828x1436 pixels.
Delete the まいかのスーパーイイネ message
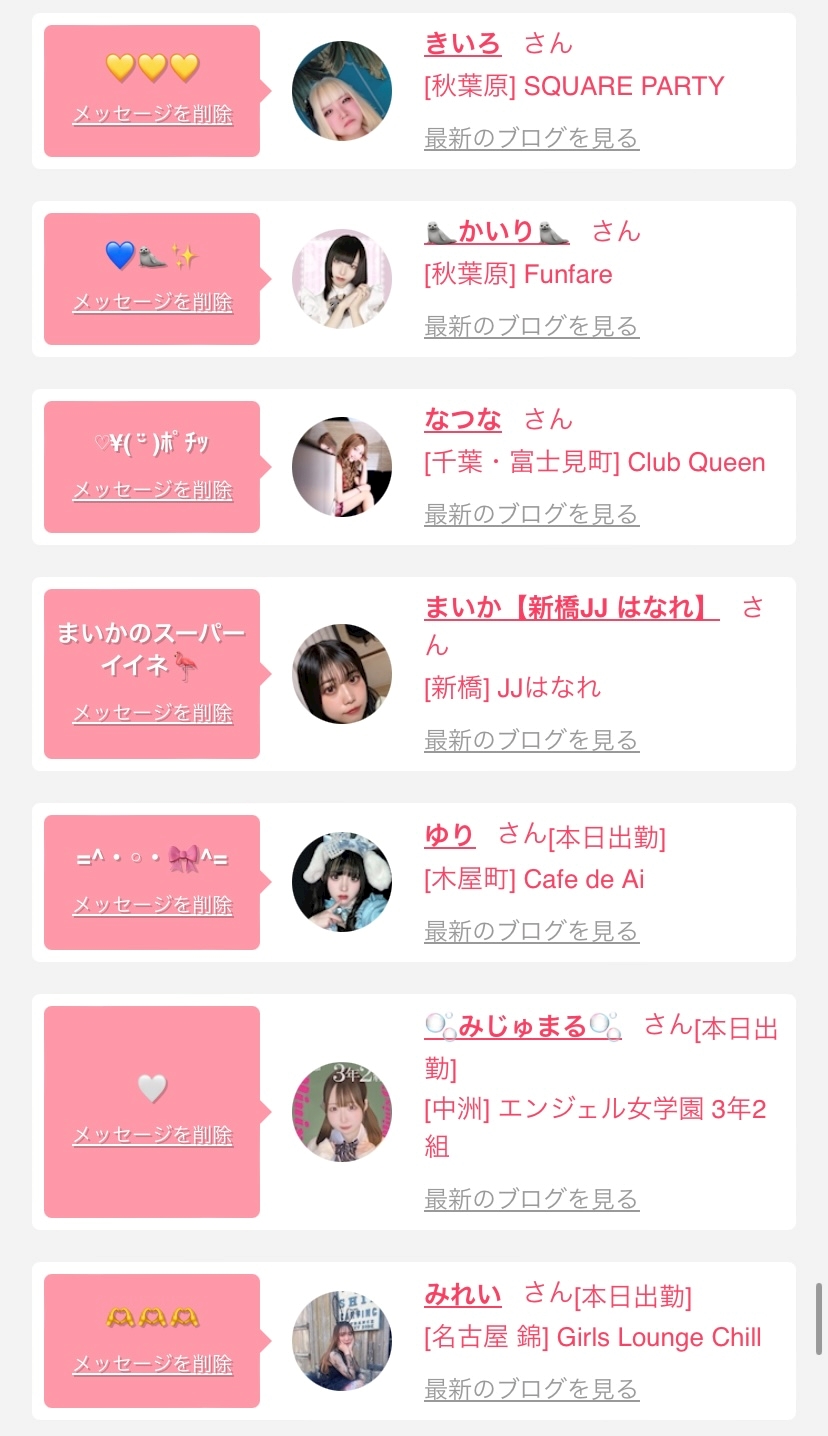coord(153,713)
